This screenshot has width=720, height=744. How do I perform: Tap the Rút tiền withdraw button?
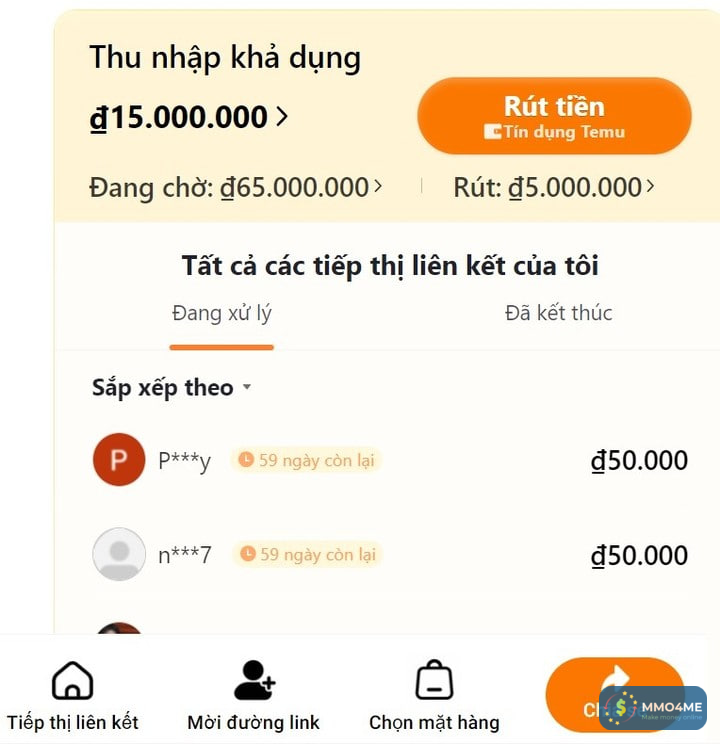click(554, 116)
